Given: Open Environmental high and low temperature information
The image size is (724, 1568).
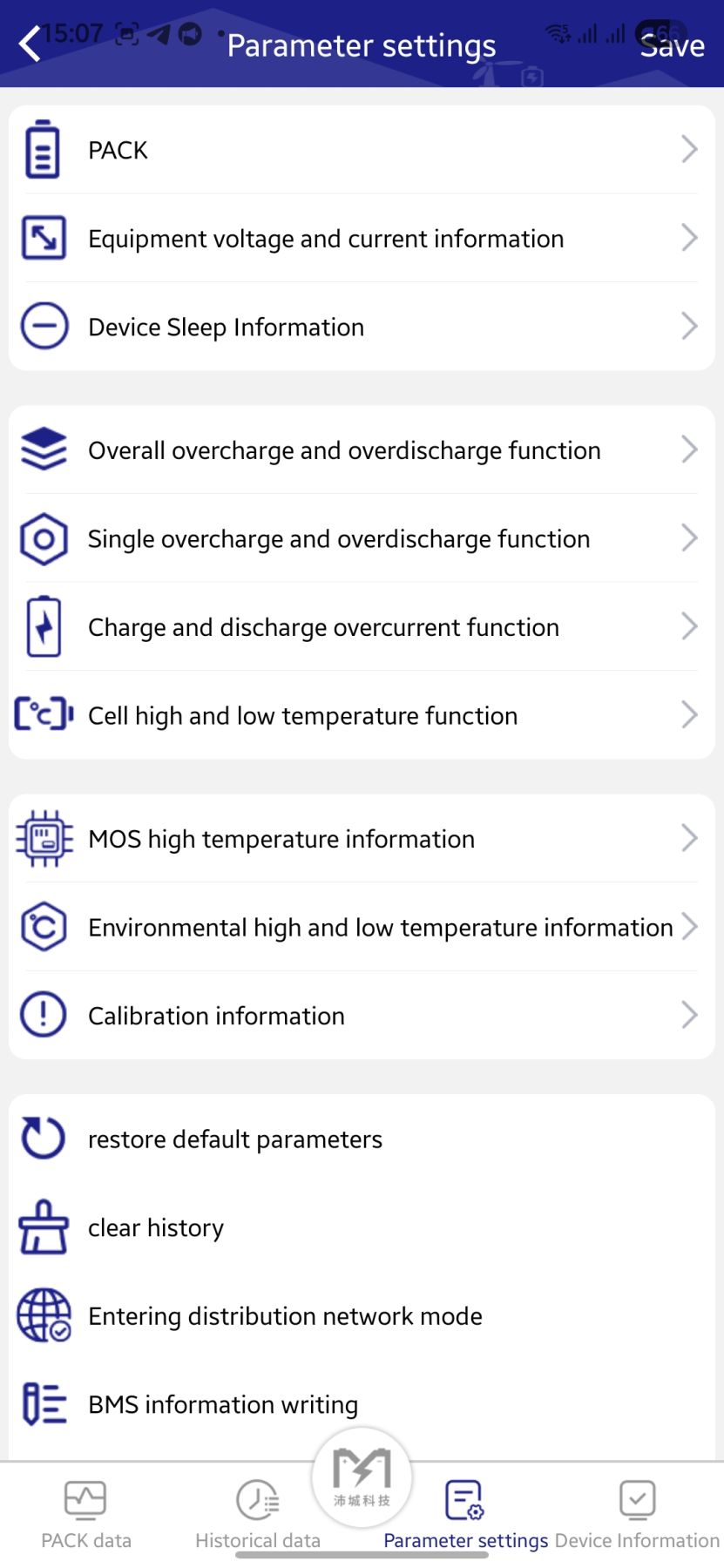Looking at the screenshot, I should [362, 927].
